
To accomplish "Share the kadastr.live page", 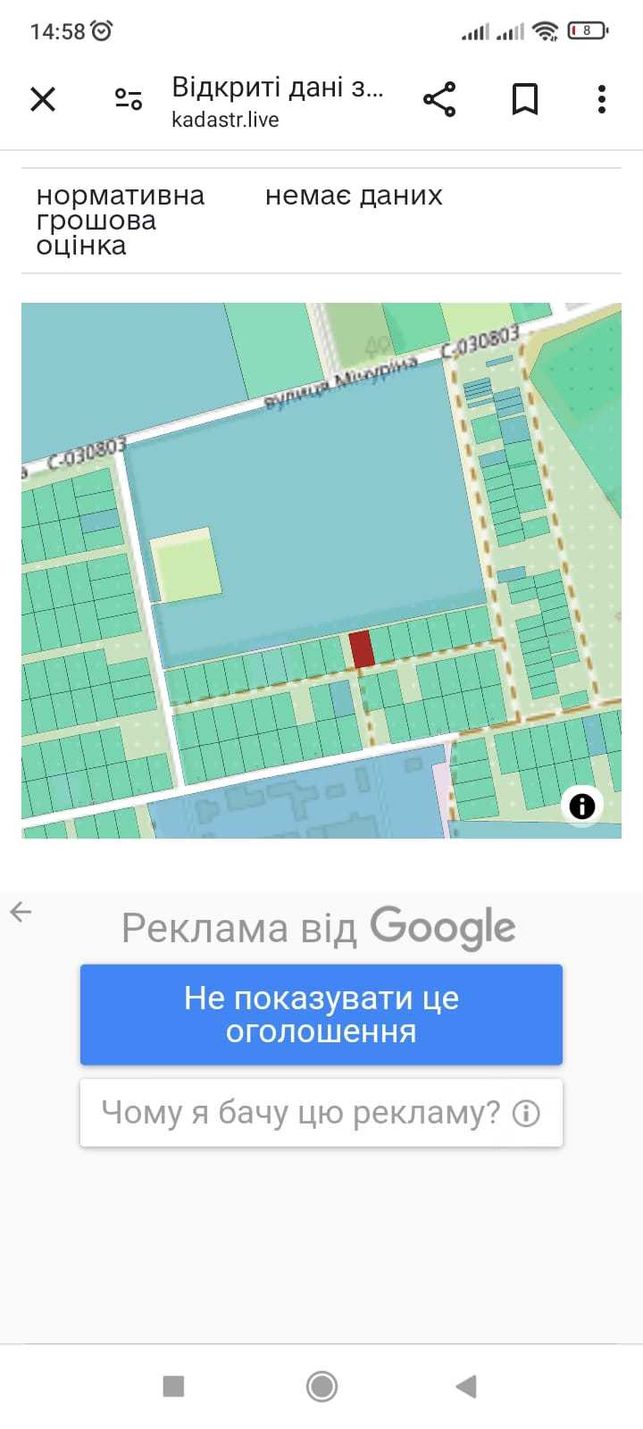I will coord(439,99).
